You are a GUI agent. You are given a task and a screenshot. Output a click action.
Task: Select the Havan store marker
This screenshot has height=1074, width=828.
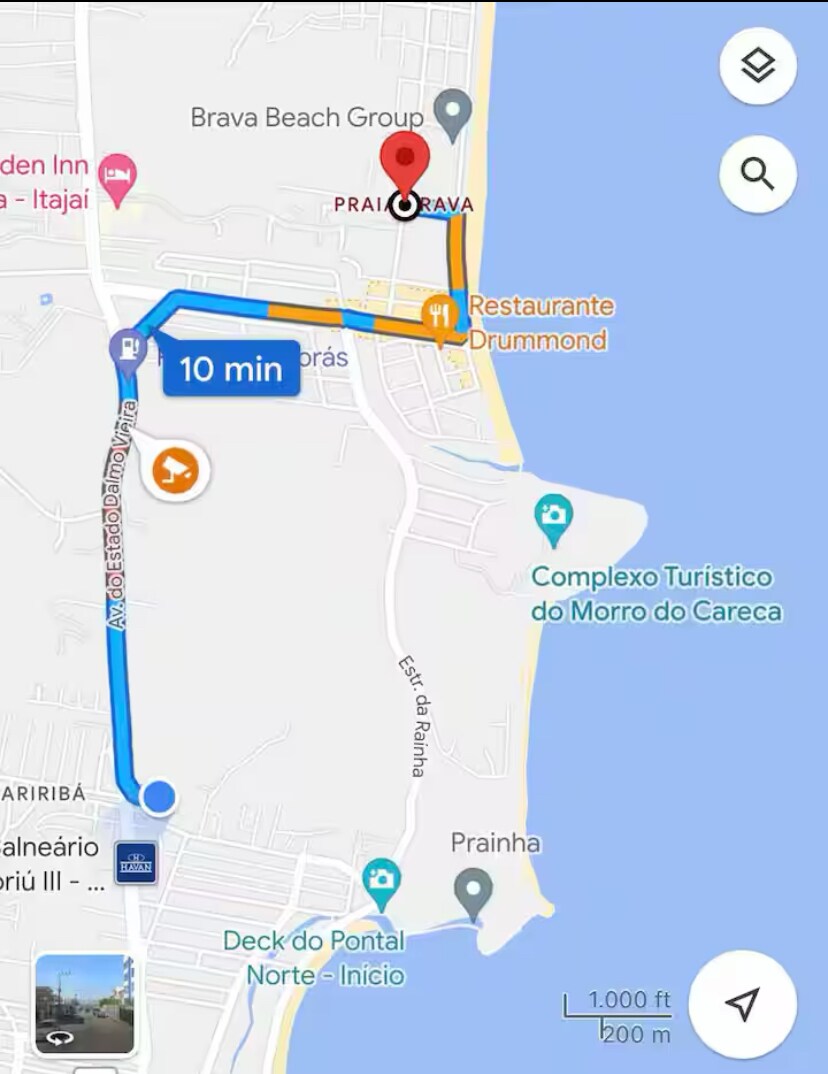coord(135,863)
